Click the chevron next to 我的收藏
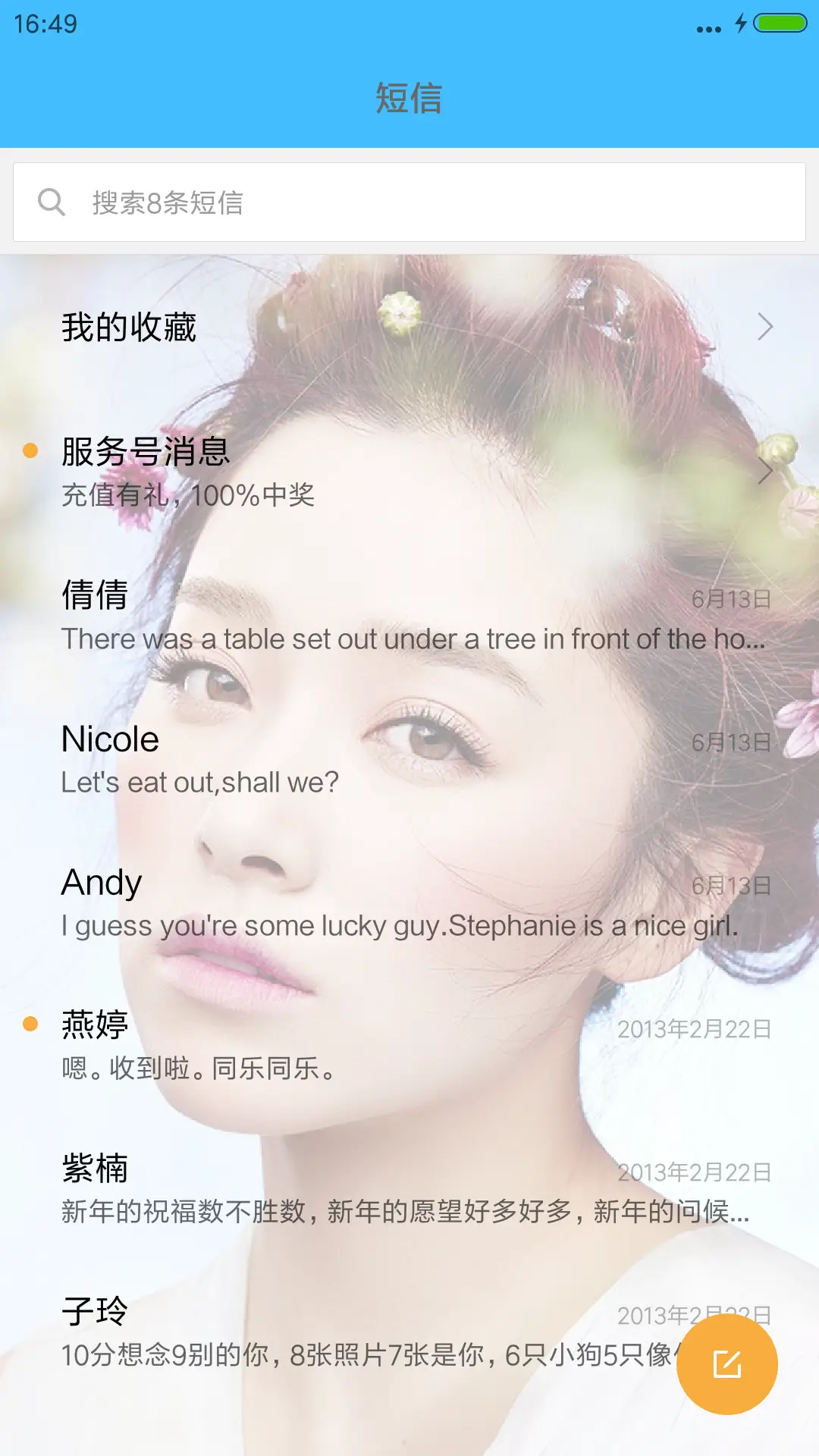Viewport: 819px width, 1456px height. click(x=764, y=326)
